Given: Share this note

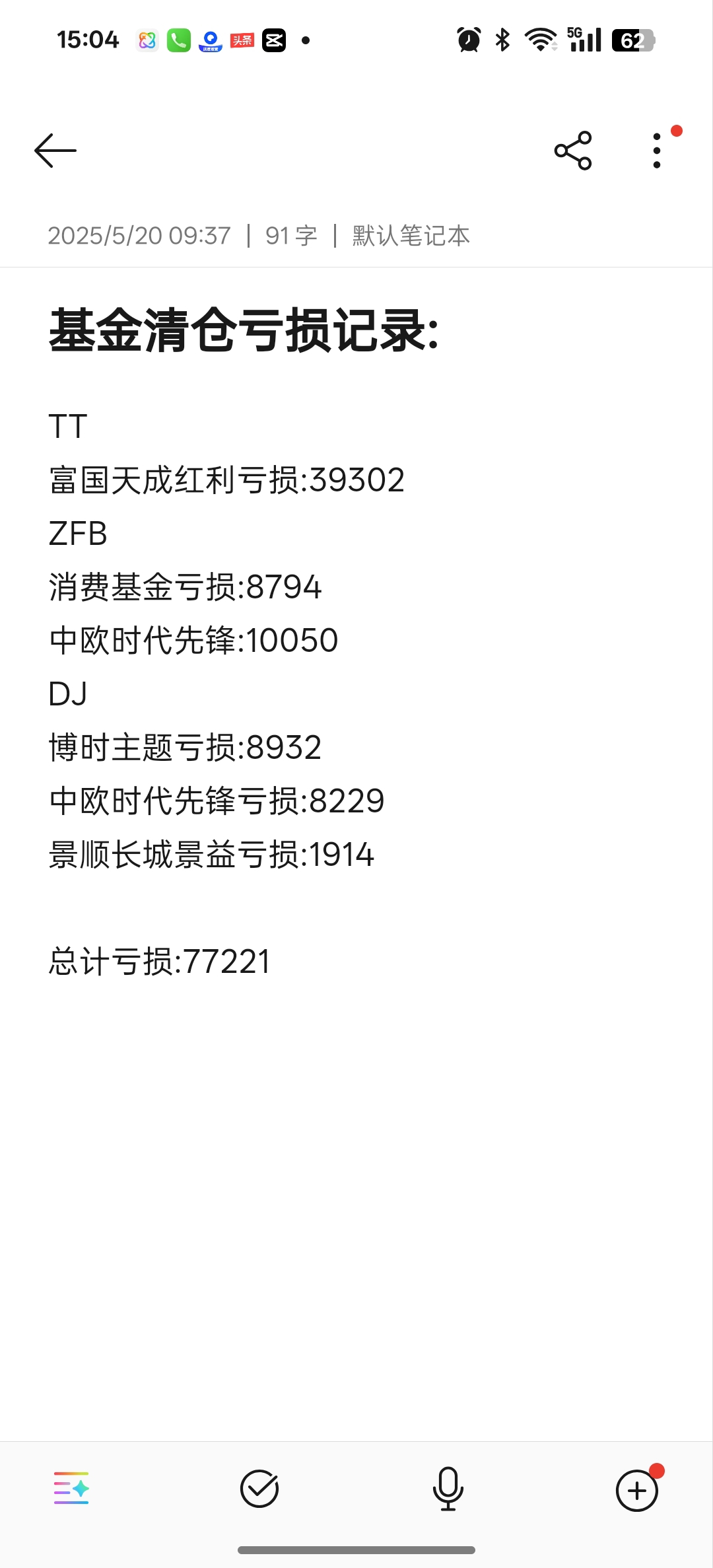Looking at the screenshot, I should click(573, 151).
